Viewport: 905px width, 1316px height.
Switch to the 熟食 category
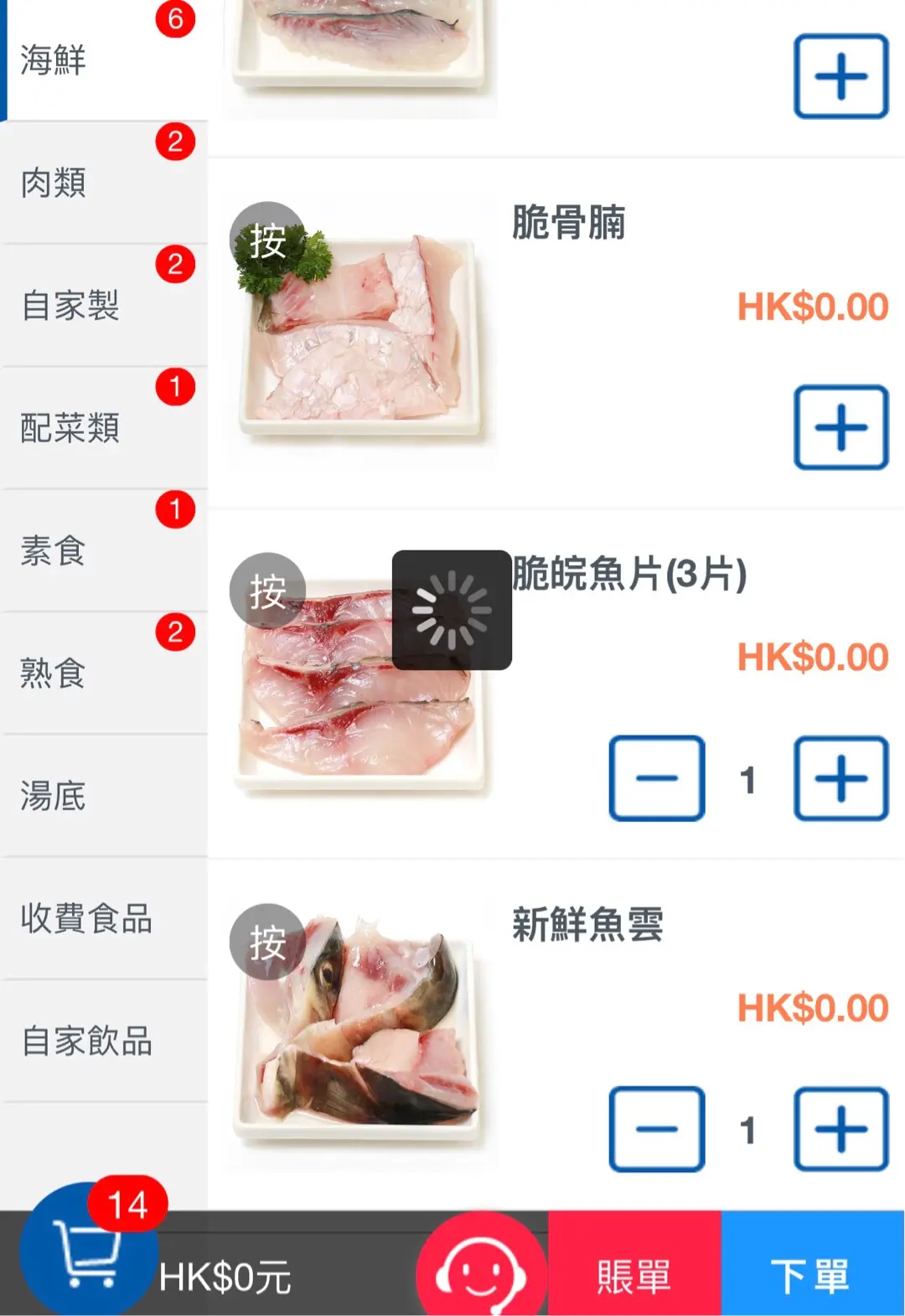tap(104, 673)
